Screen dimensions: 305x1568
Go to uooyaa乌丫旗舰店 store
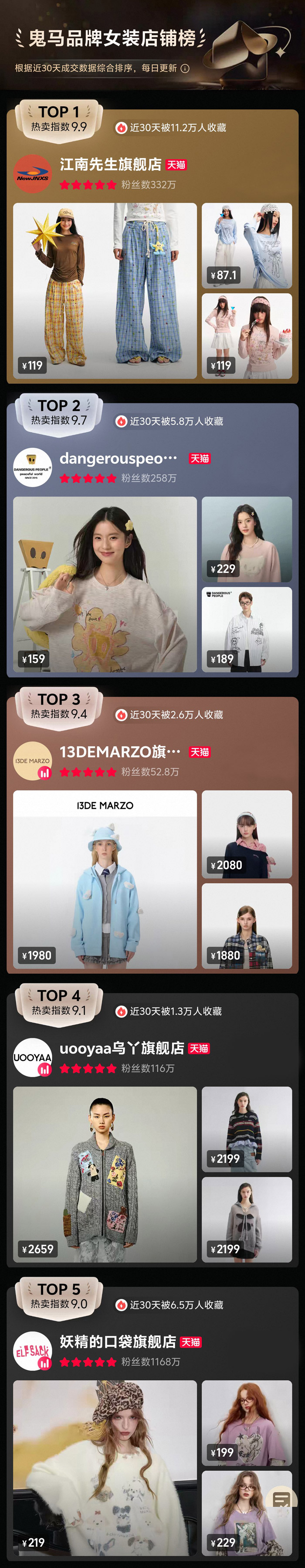tap(122, 1048)
